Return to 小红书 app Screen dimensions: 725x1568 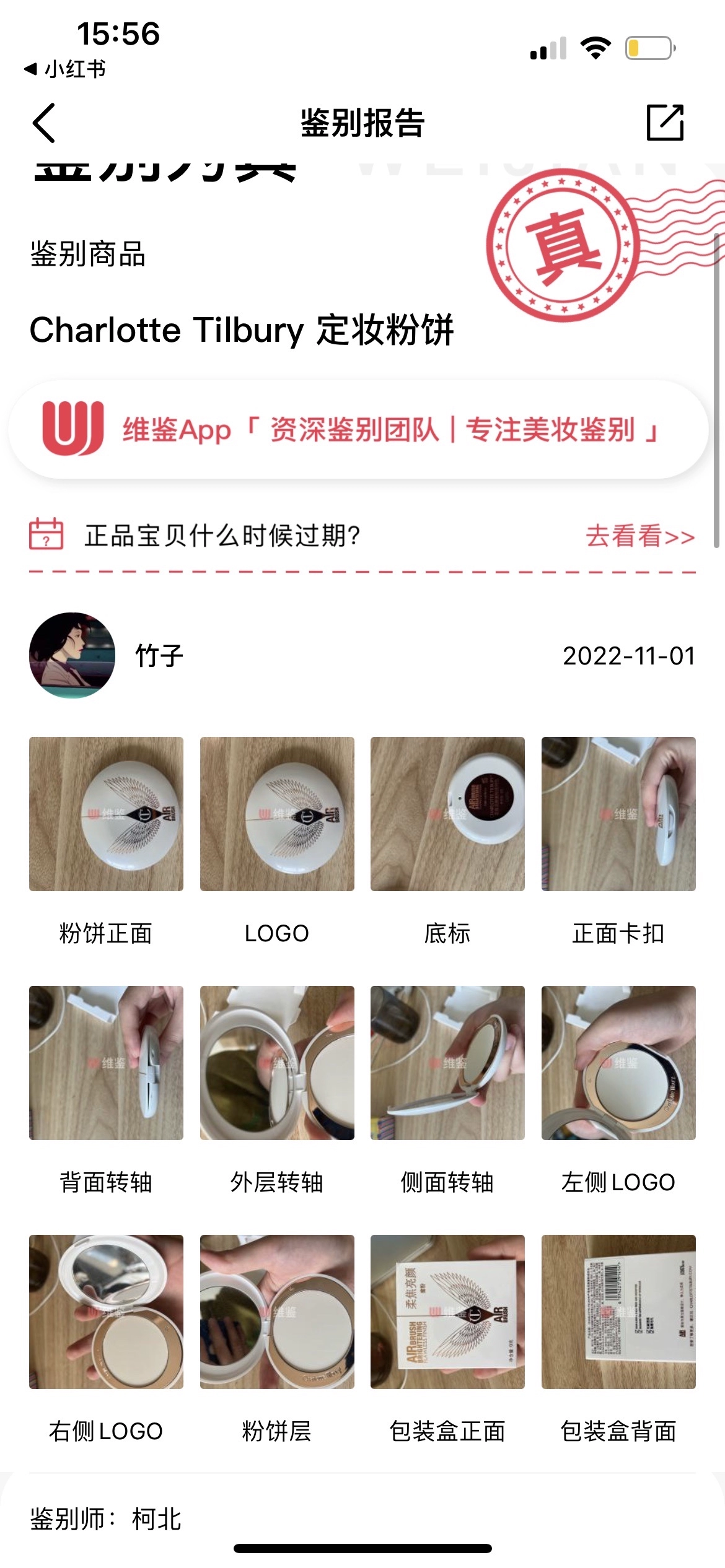click(x=65, y=69)
